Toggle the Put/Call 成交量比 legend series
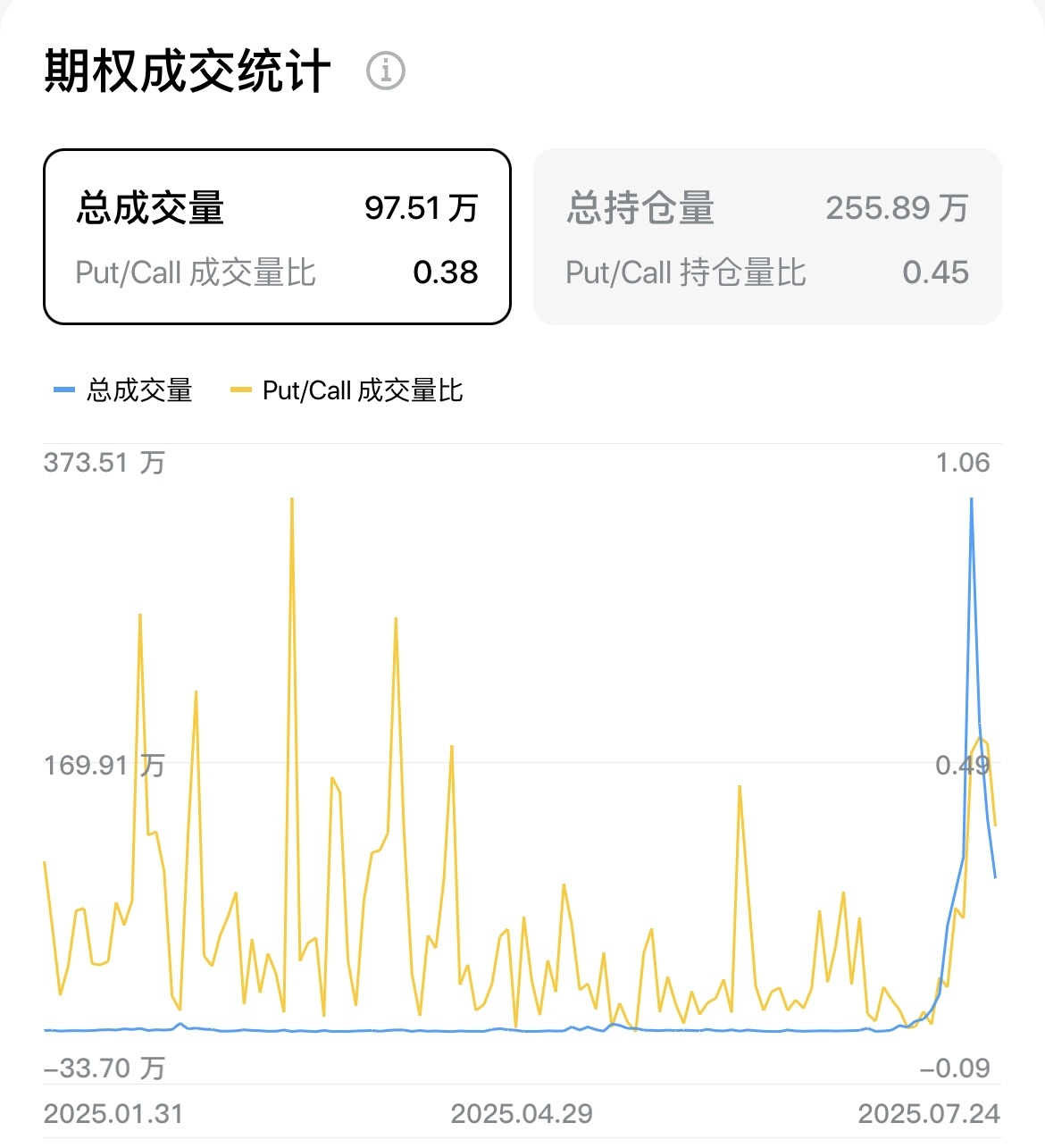Screen dimensions: 1045x1148 point(347,390)
